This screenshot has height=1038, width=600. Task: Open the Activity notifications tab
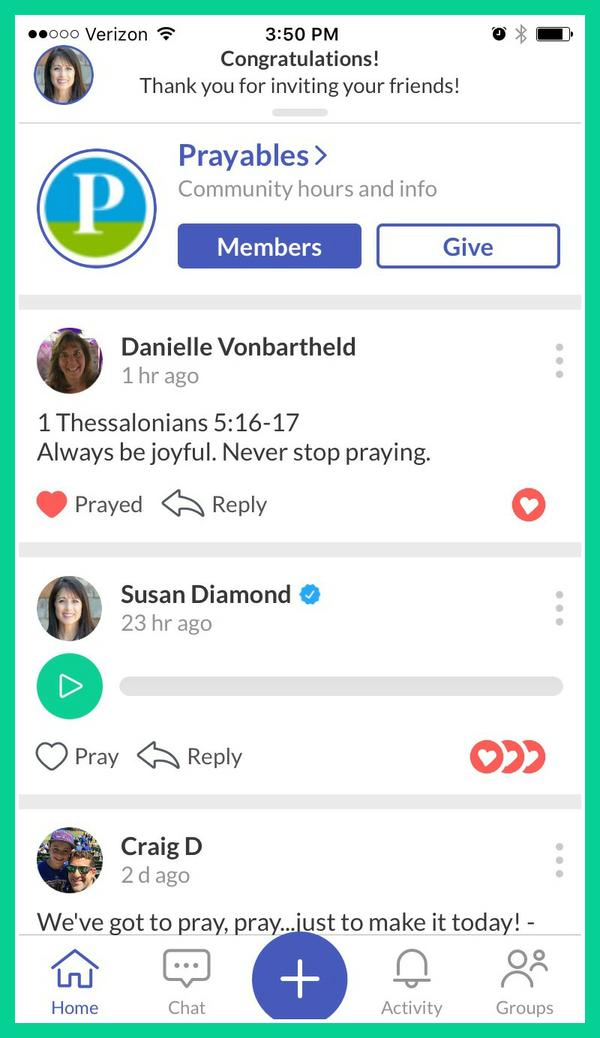(x=411, y=983)
